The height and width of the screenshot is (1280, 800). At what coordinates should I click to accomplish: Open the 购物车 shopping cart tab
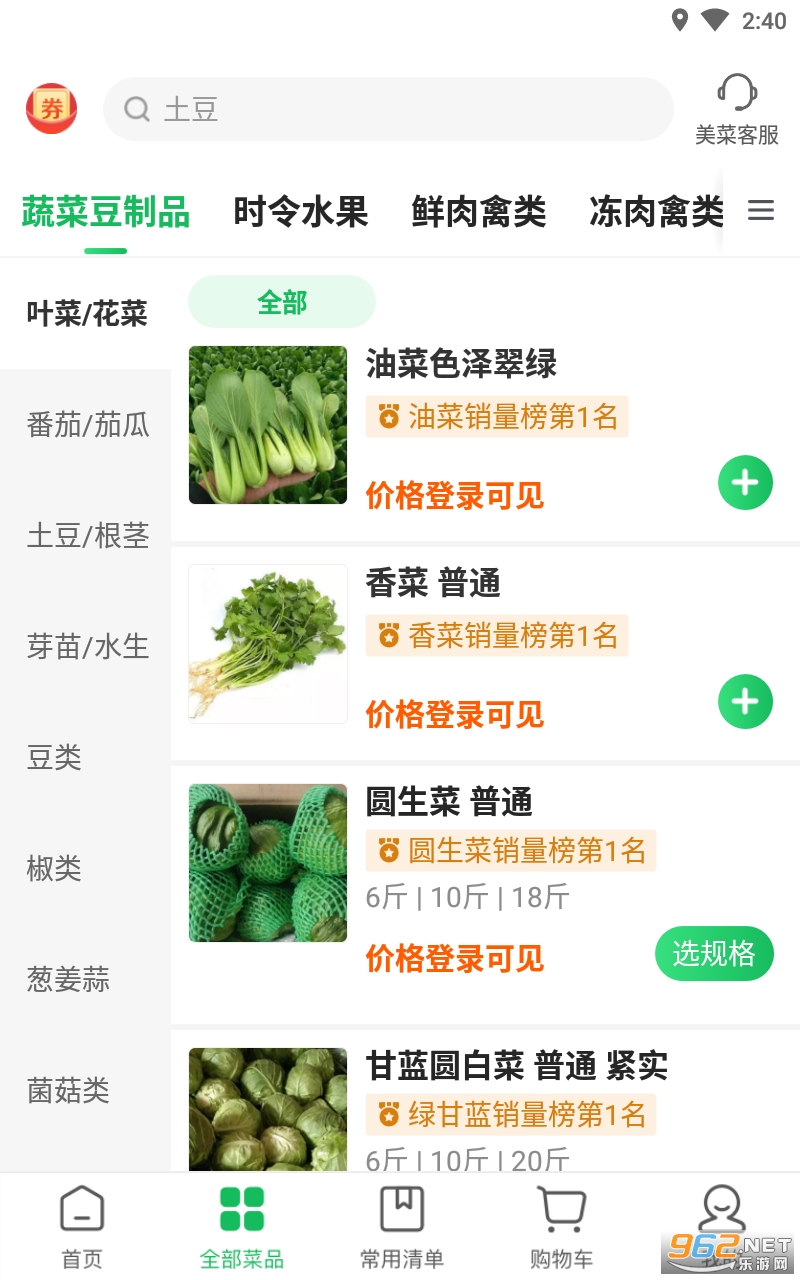click(561, 1227)
